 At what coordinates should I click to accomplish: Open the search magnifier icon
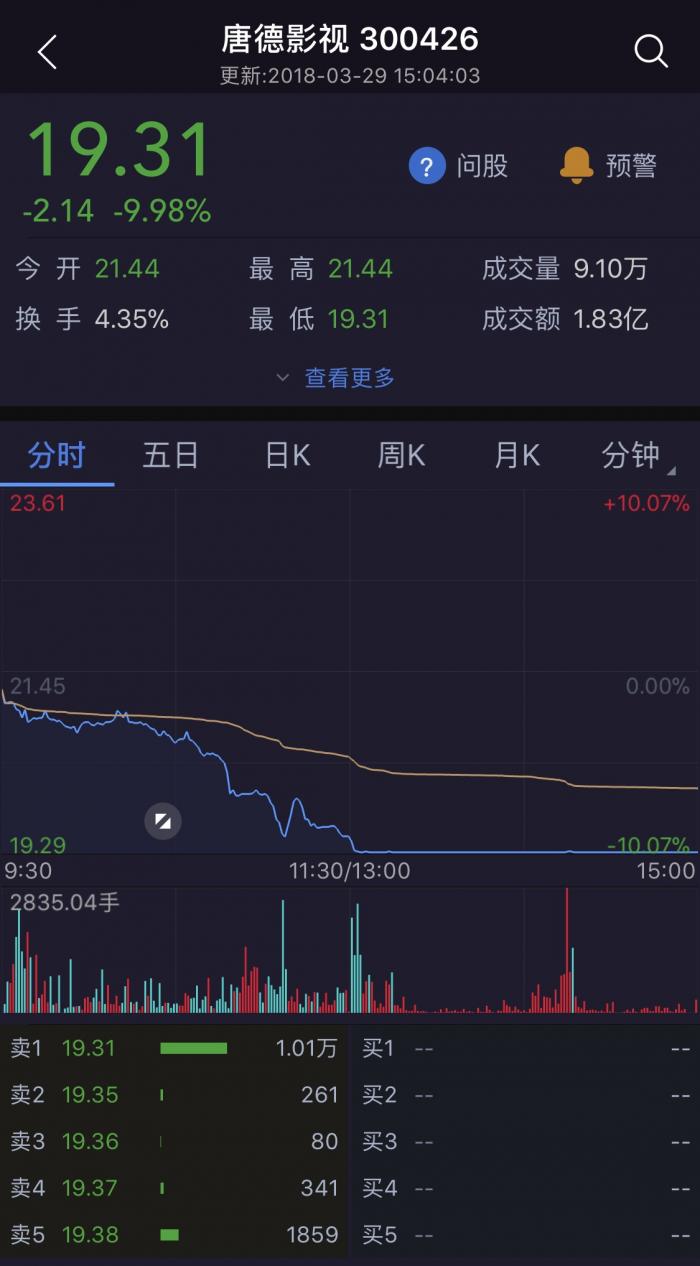click(651, 50)
